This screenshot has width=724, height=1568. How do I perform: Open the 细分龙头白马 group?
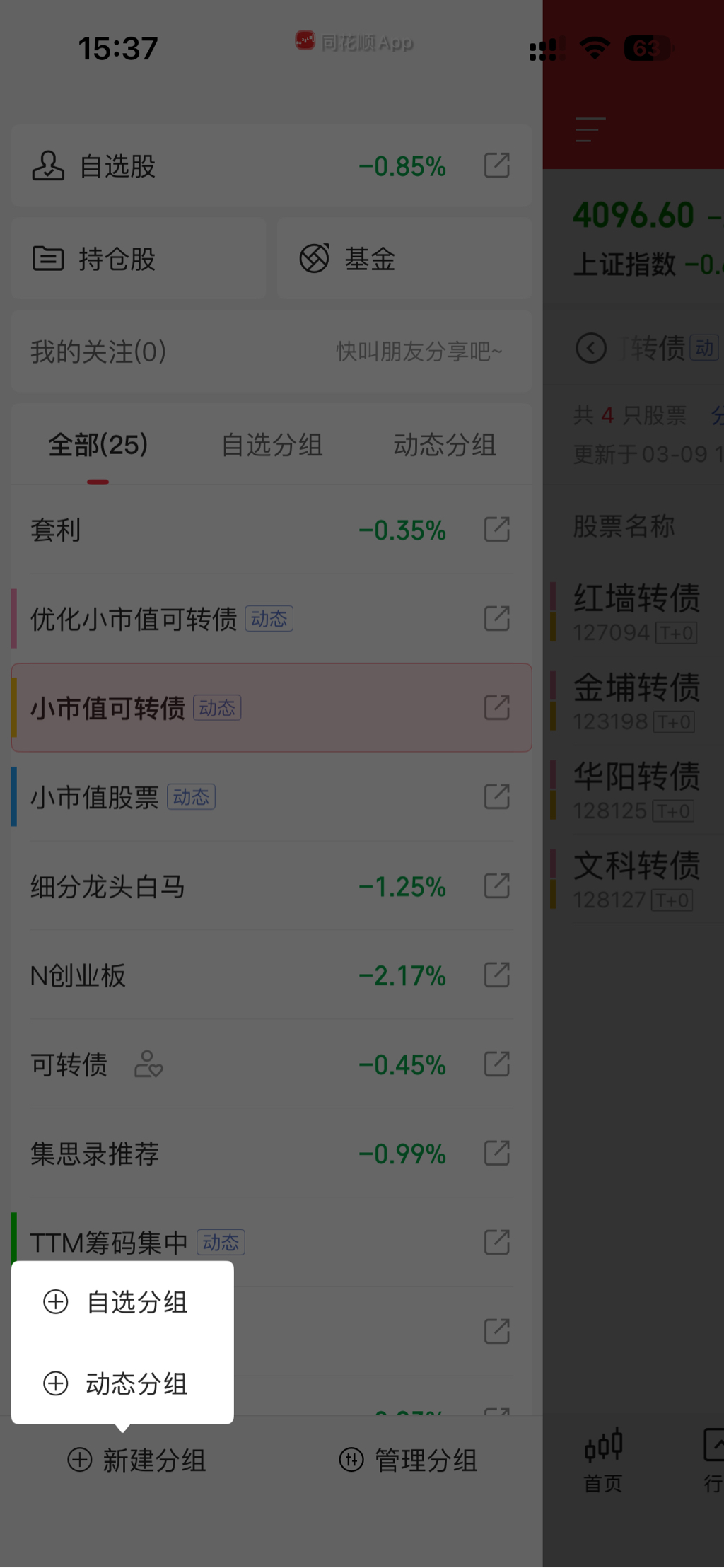212,886
